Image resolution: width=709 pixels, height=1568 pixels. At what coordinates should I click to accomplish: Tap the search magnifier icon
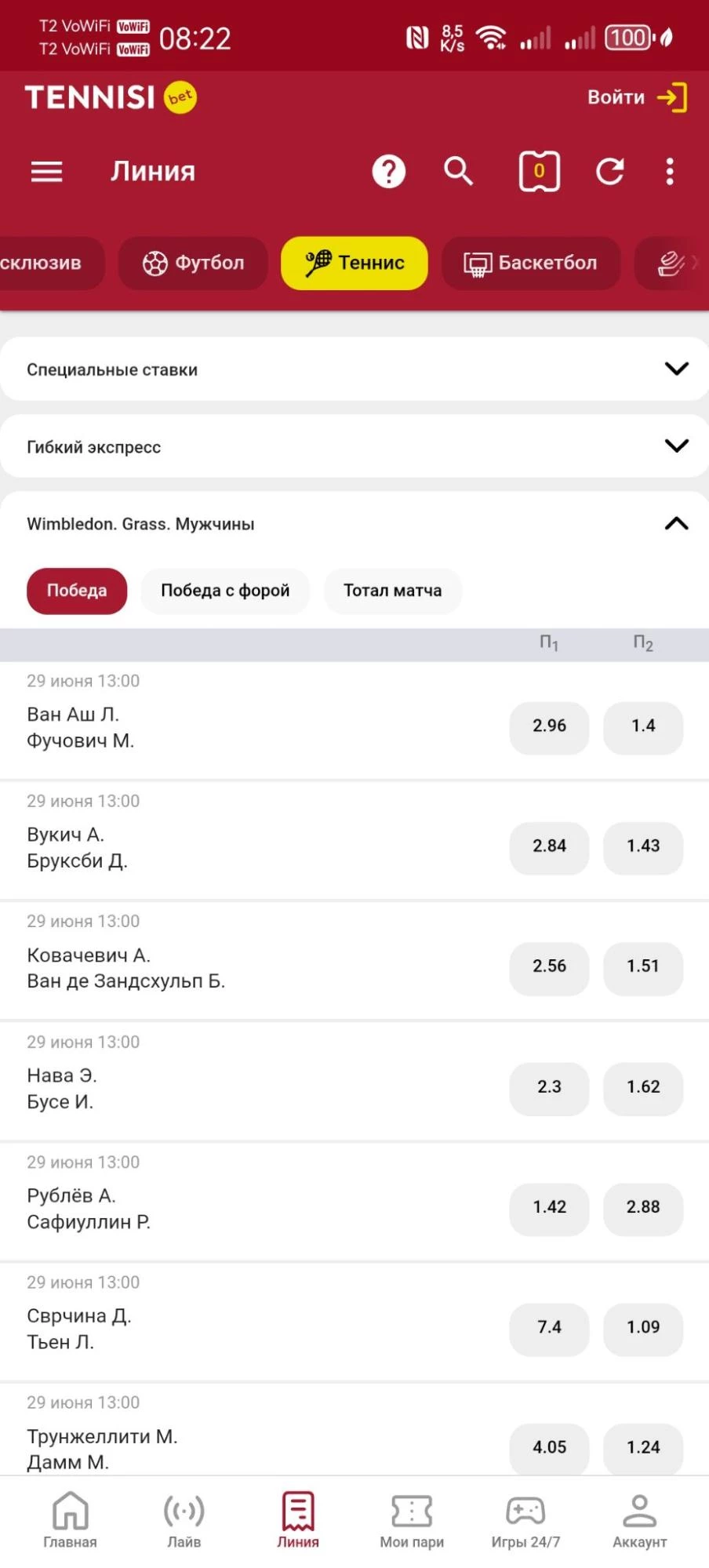458,171
